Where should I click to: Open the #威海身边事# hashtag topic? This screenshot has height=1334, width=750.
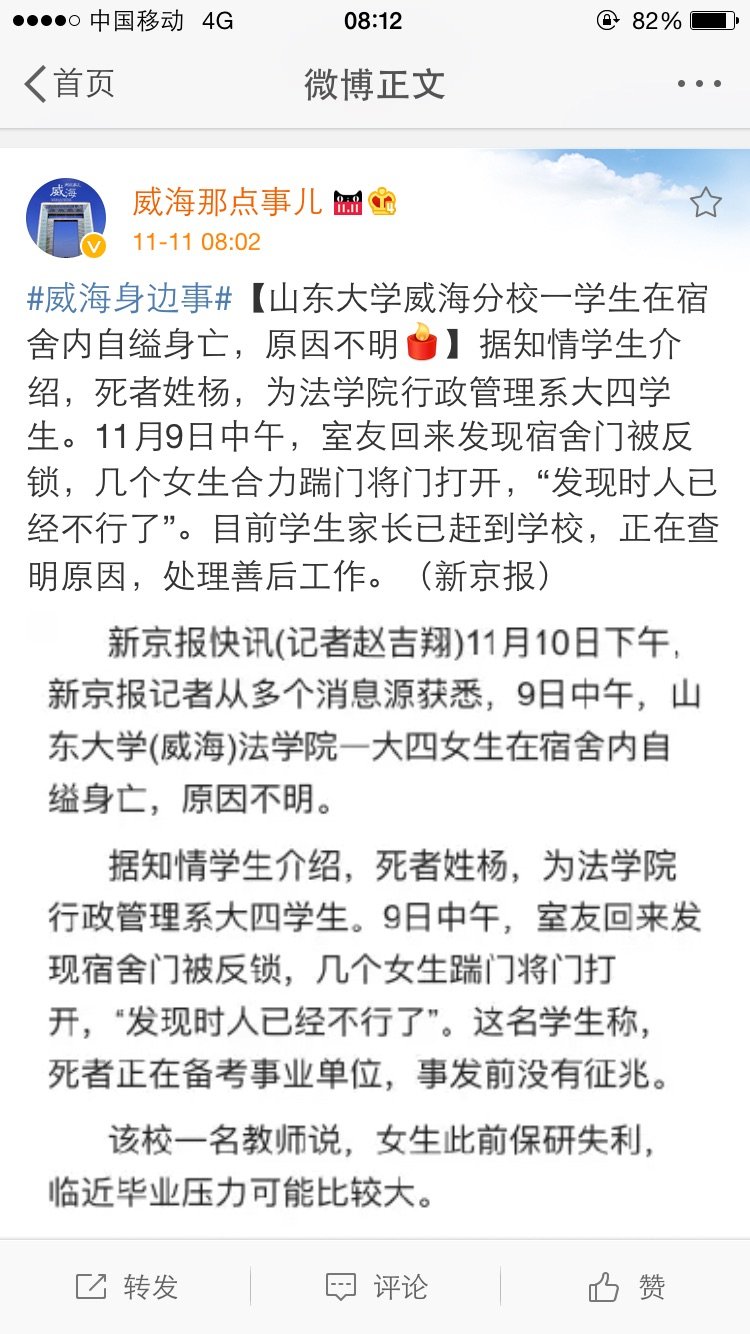(130, 298)
